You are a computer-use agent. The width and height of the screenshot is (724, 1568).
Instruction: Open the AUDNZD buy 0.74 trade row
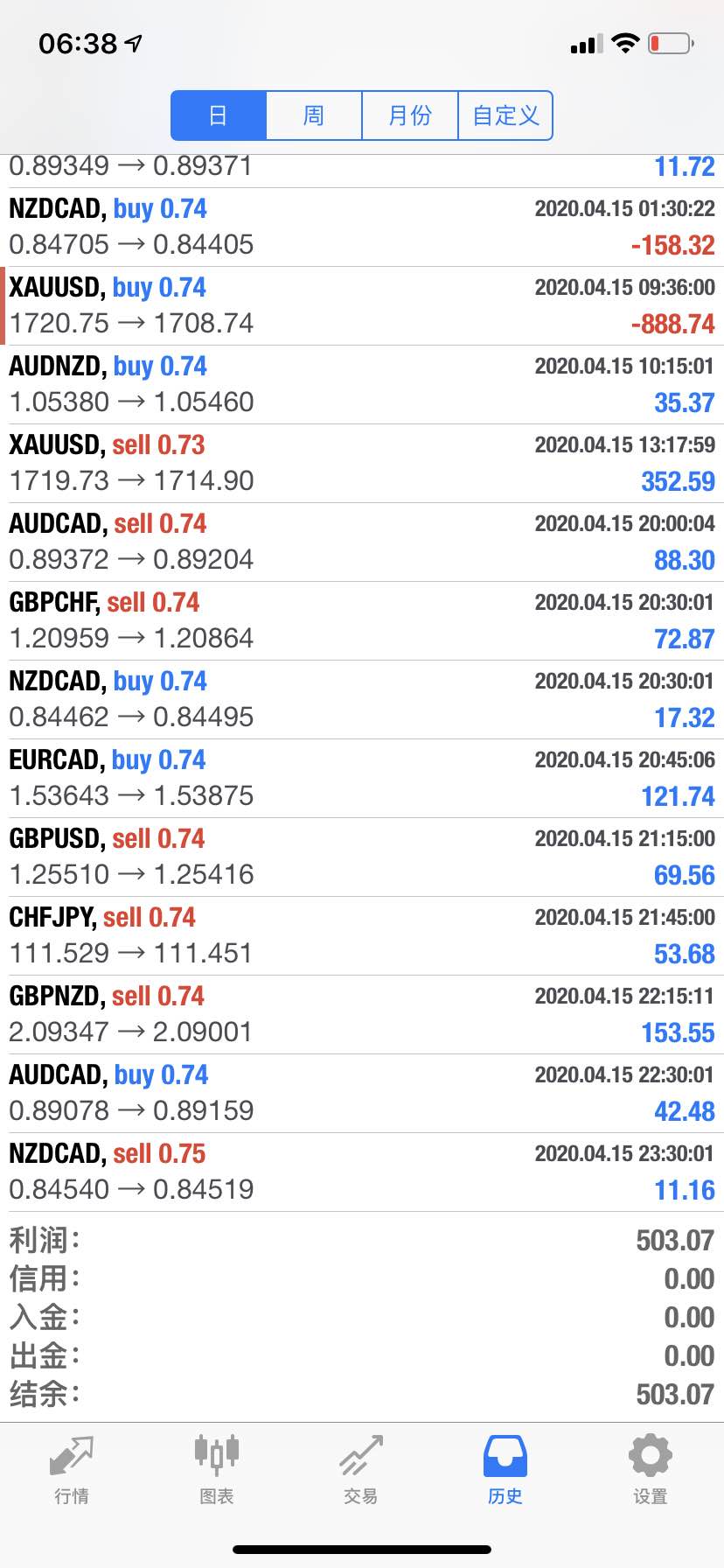point(362,385)
